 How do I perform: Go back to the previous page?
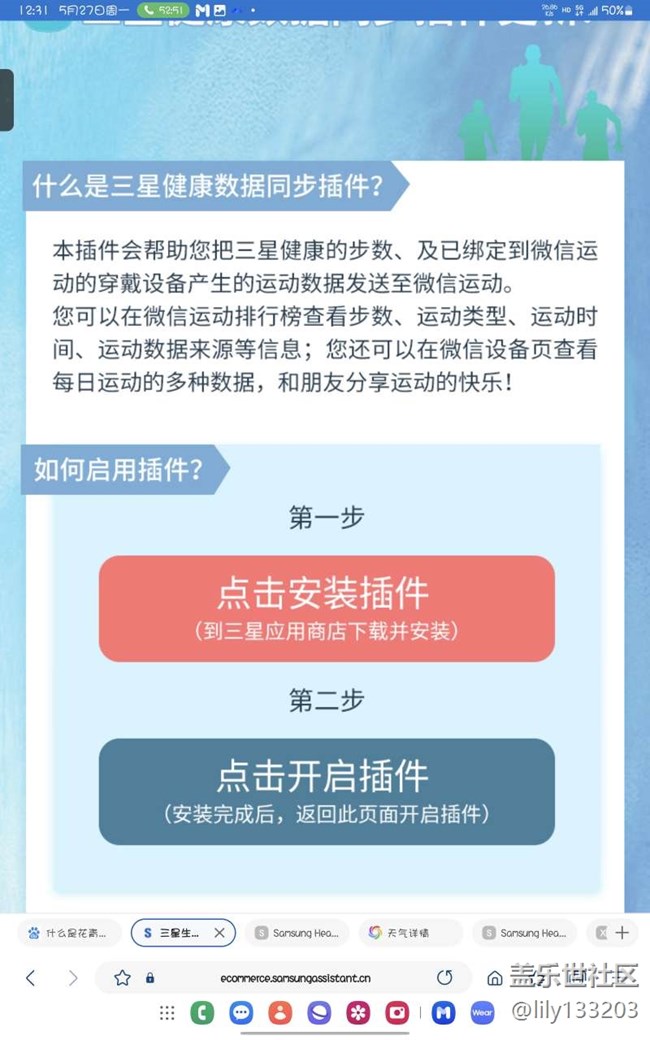[x=30, y=978]
